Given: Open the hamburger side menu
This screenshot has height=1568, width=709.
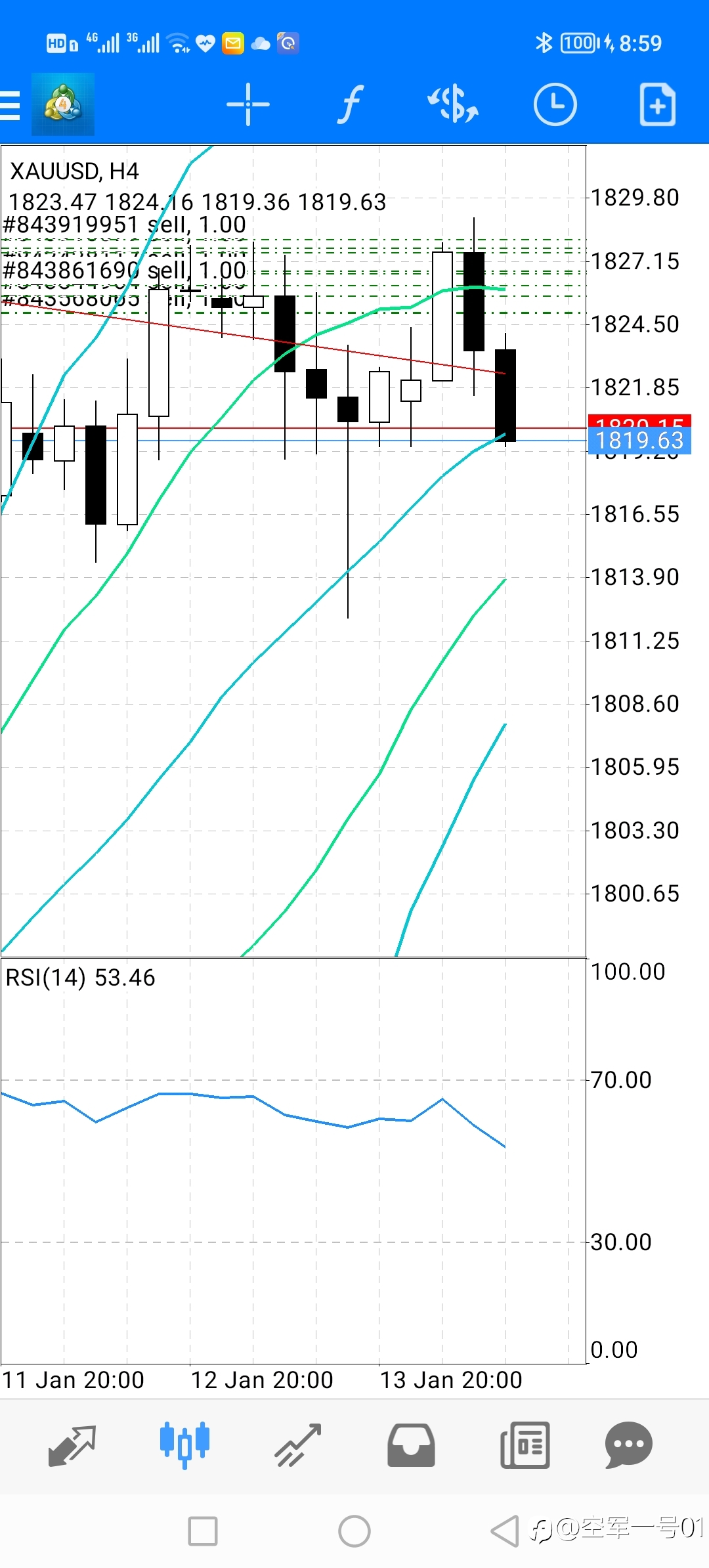Looking at the screenshot, I should (10, 105).
